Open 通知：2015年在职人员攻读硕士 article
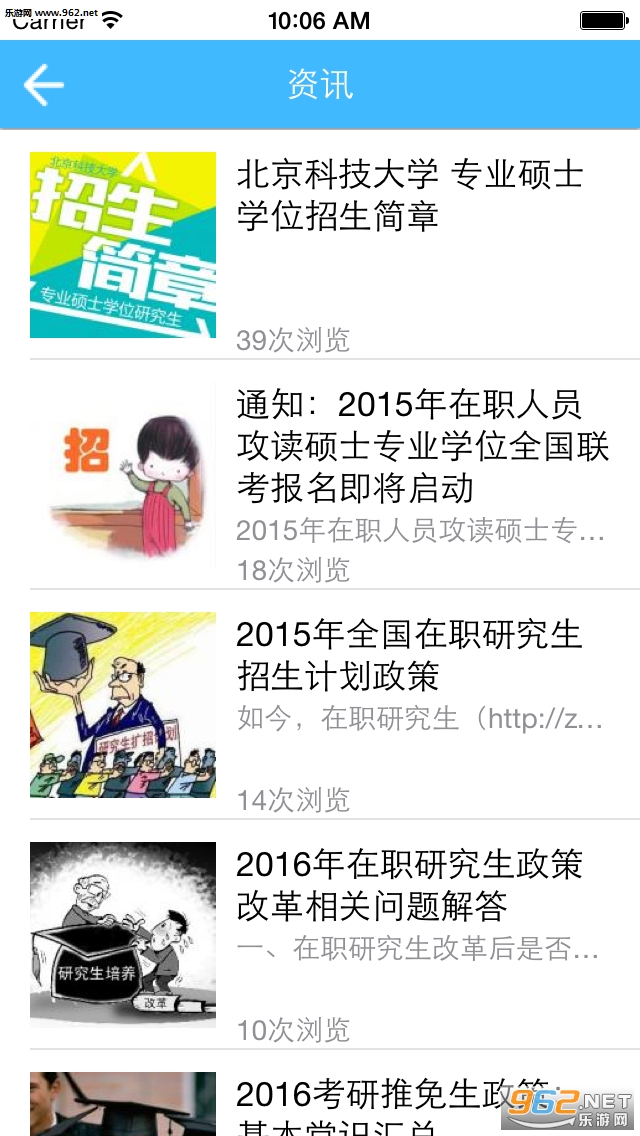 point(422,446)
